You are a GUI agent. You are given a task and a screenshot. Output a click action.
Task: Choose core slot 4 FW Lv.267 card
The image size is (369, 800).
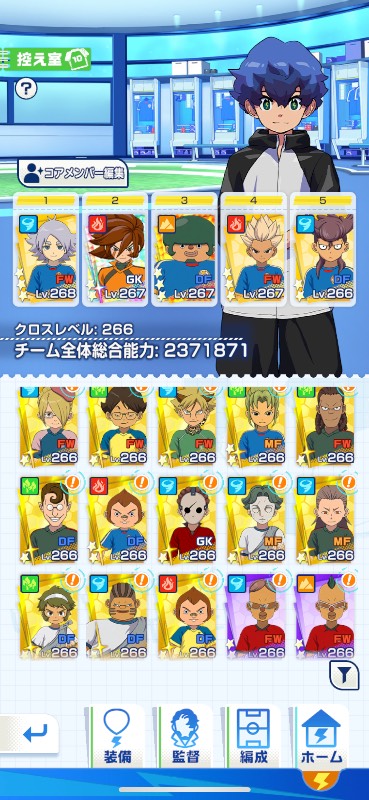254,249
